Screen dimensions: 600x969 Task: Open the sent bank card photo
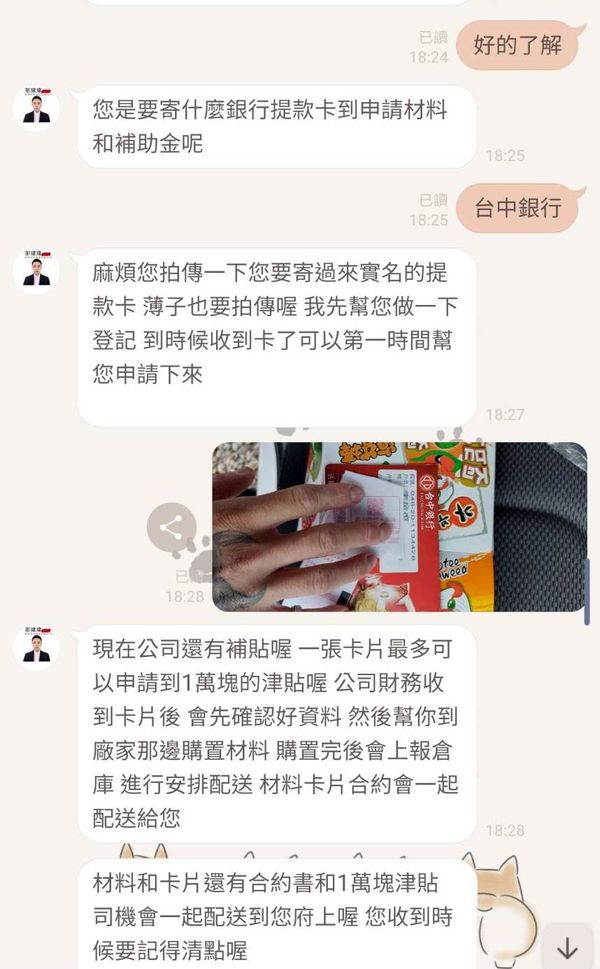[400, 527]
